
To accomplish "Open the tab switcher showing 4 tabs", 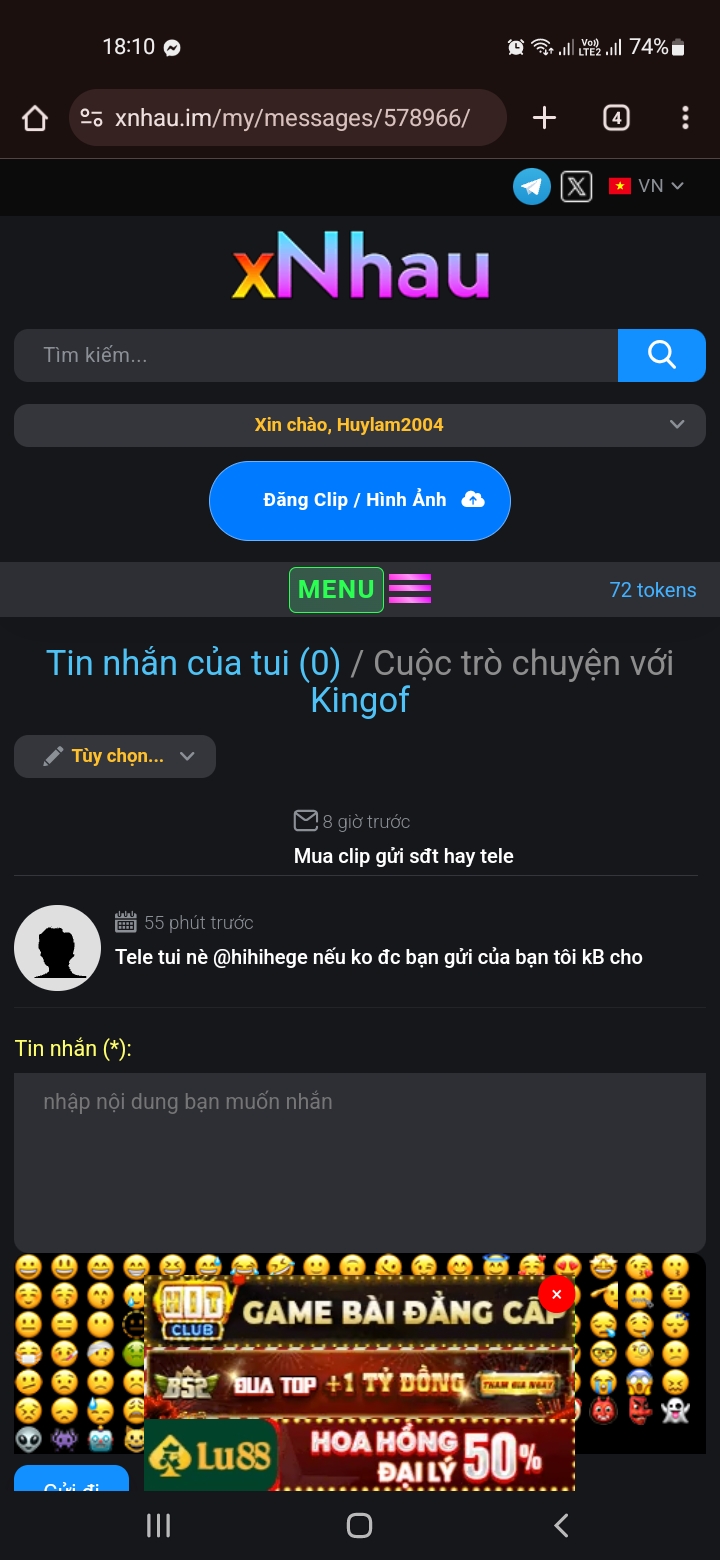I will pyautogui.click(x=616, y=119).
